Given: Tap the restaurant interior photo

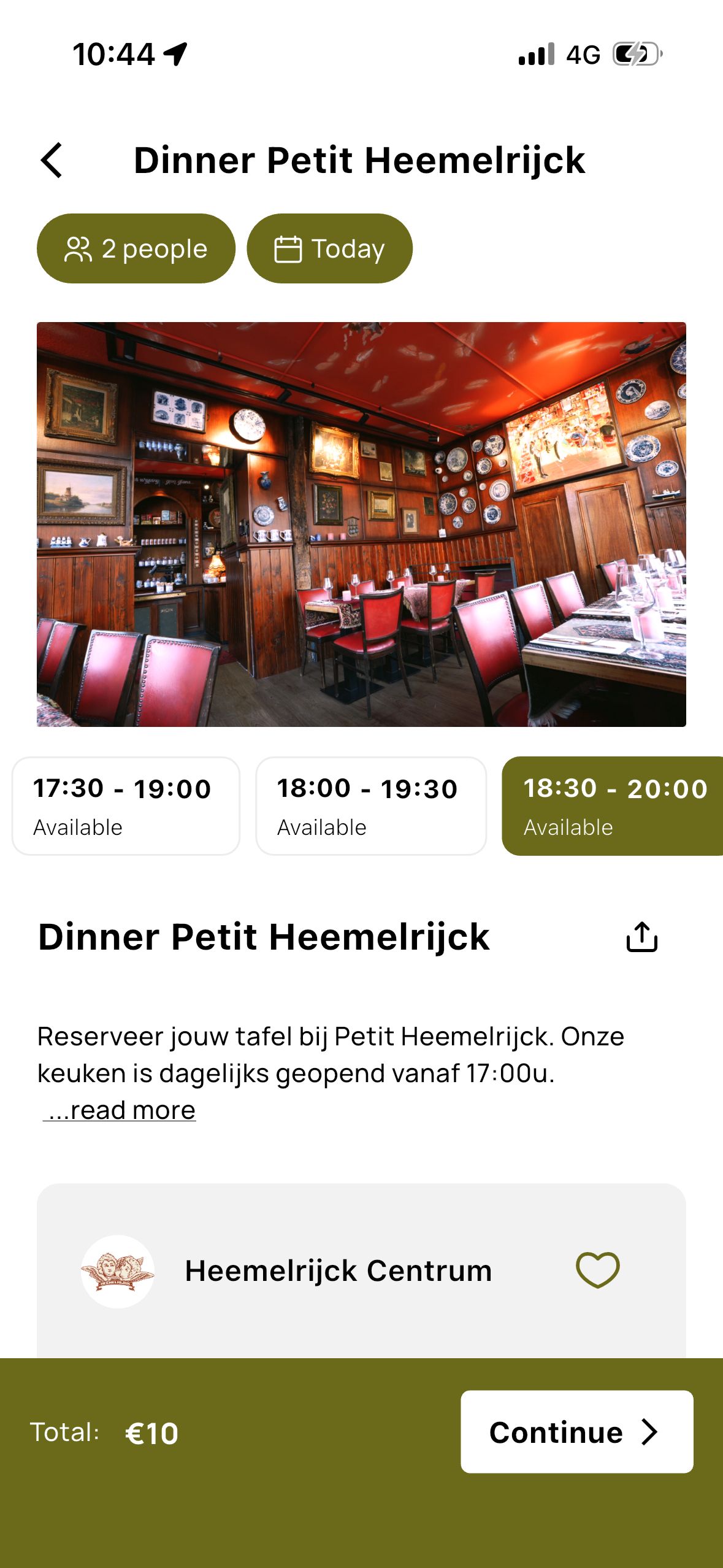Looking at the screenshot, I should (361, 525).
